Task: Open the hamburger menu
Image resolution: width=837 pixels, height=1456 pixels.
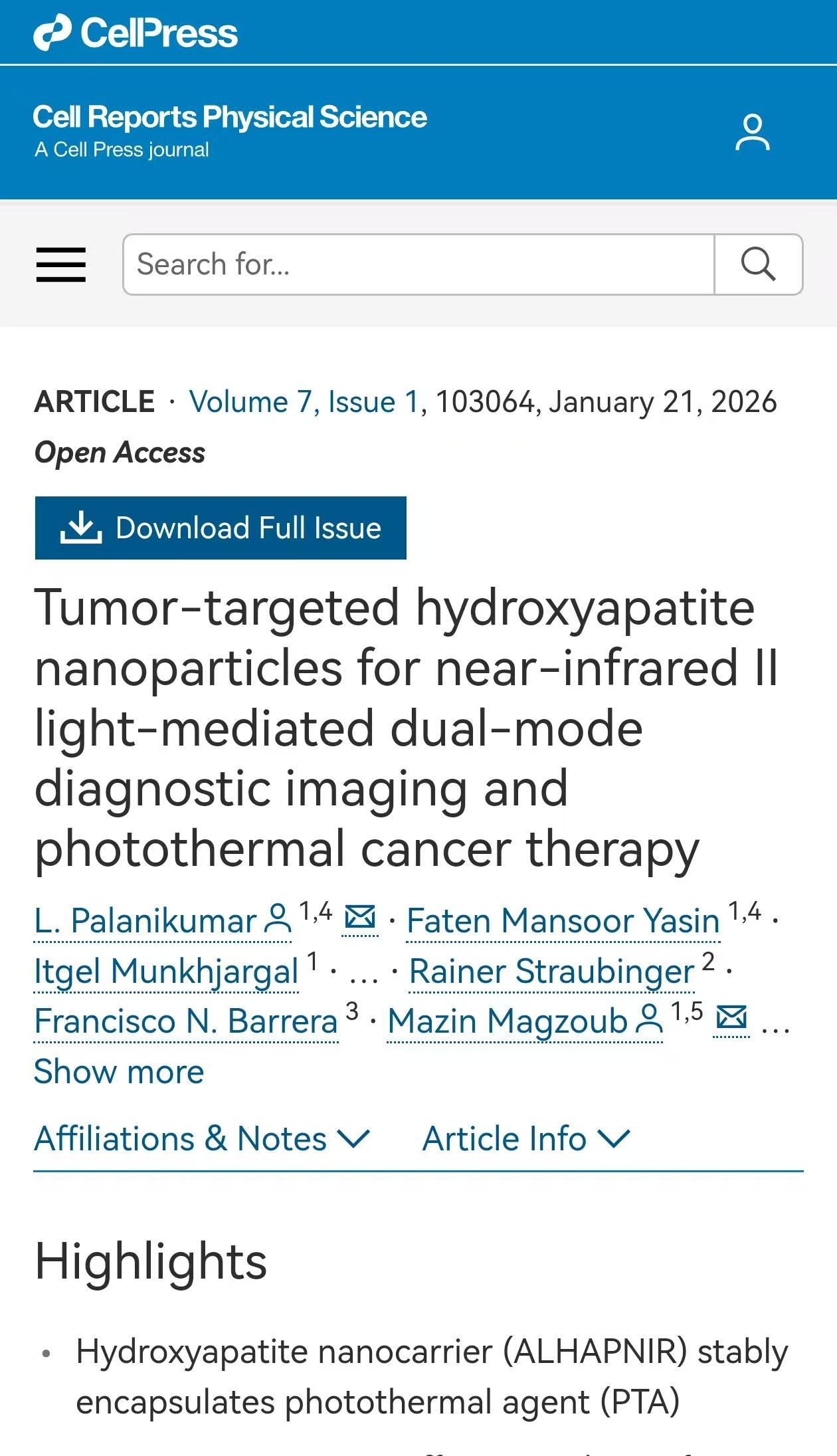Action: tap(61, 264)
